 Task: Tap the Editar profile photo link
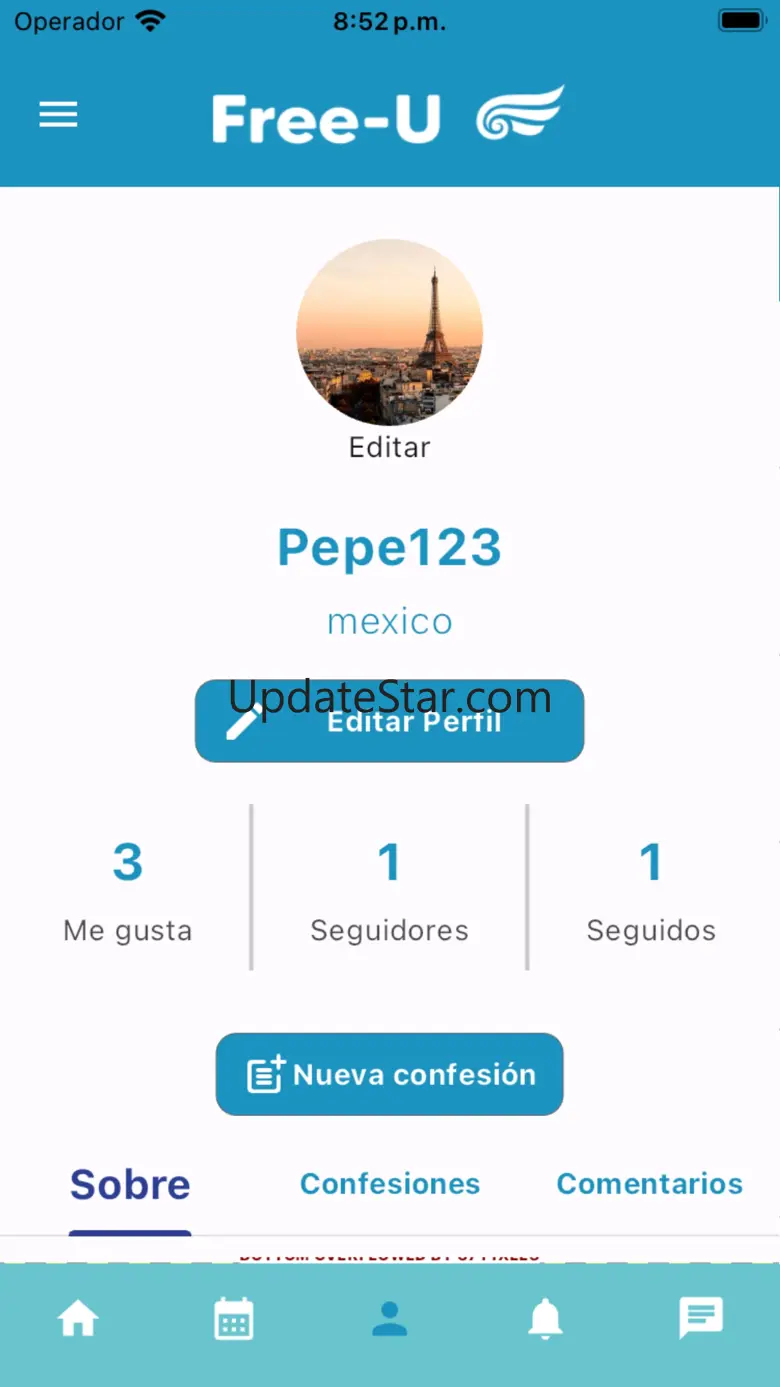coord(389,447)
